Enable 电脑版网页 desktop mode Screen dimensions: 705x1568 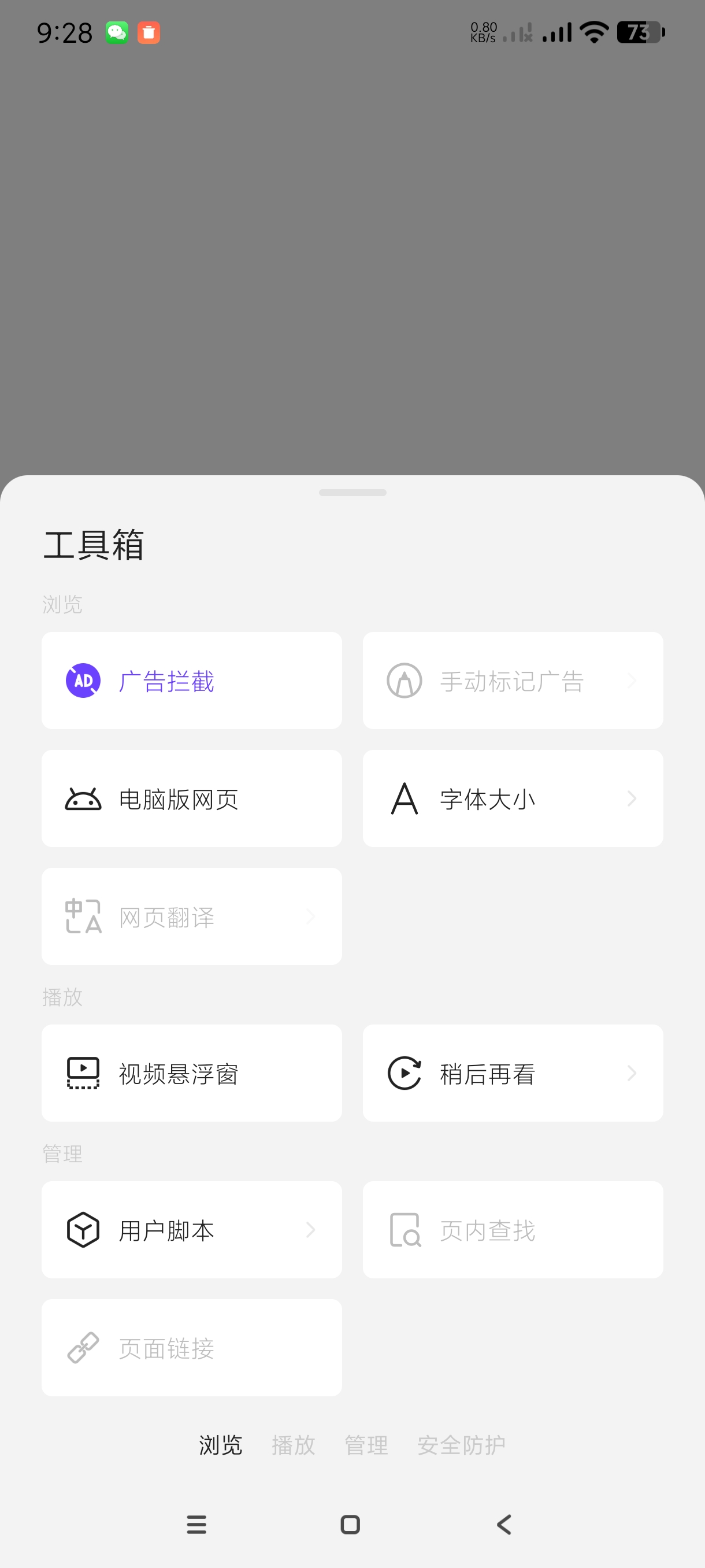(x=192, y=798)
